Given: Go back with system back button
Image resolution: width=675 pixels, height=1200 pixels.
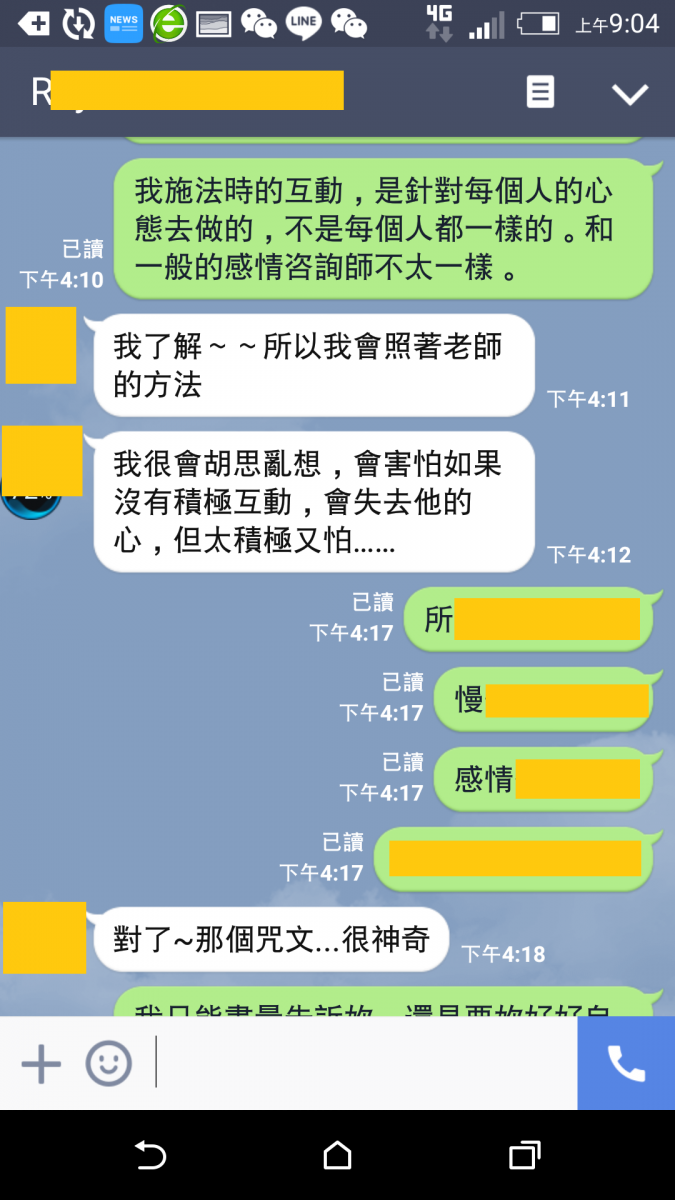Looking at the screenshot, I should tap(150, 1156).
